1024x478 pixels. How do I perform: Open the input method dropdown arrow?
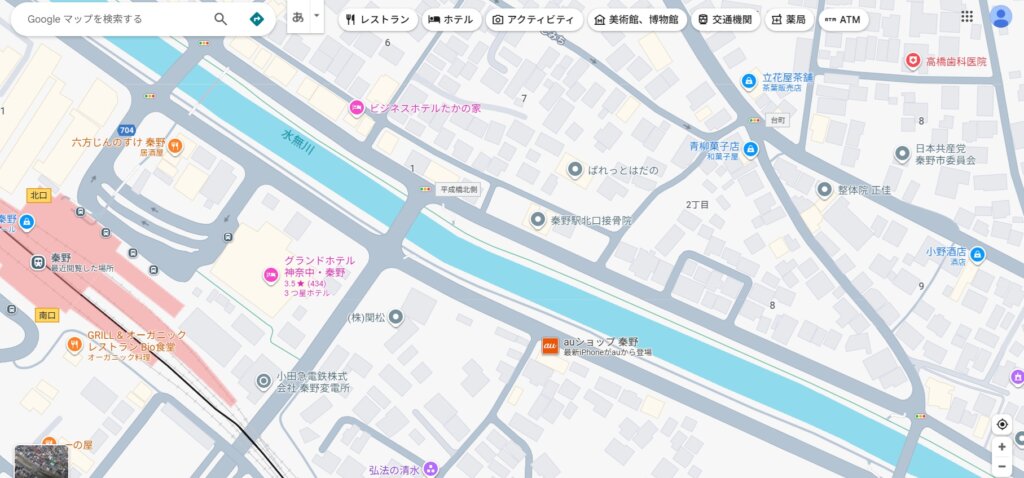[317, 16]
